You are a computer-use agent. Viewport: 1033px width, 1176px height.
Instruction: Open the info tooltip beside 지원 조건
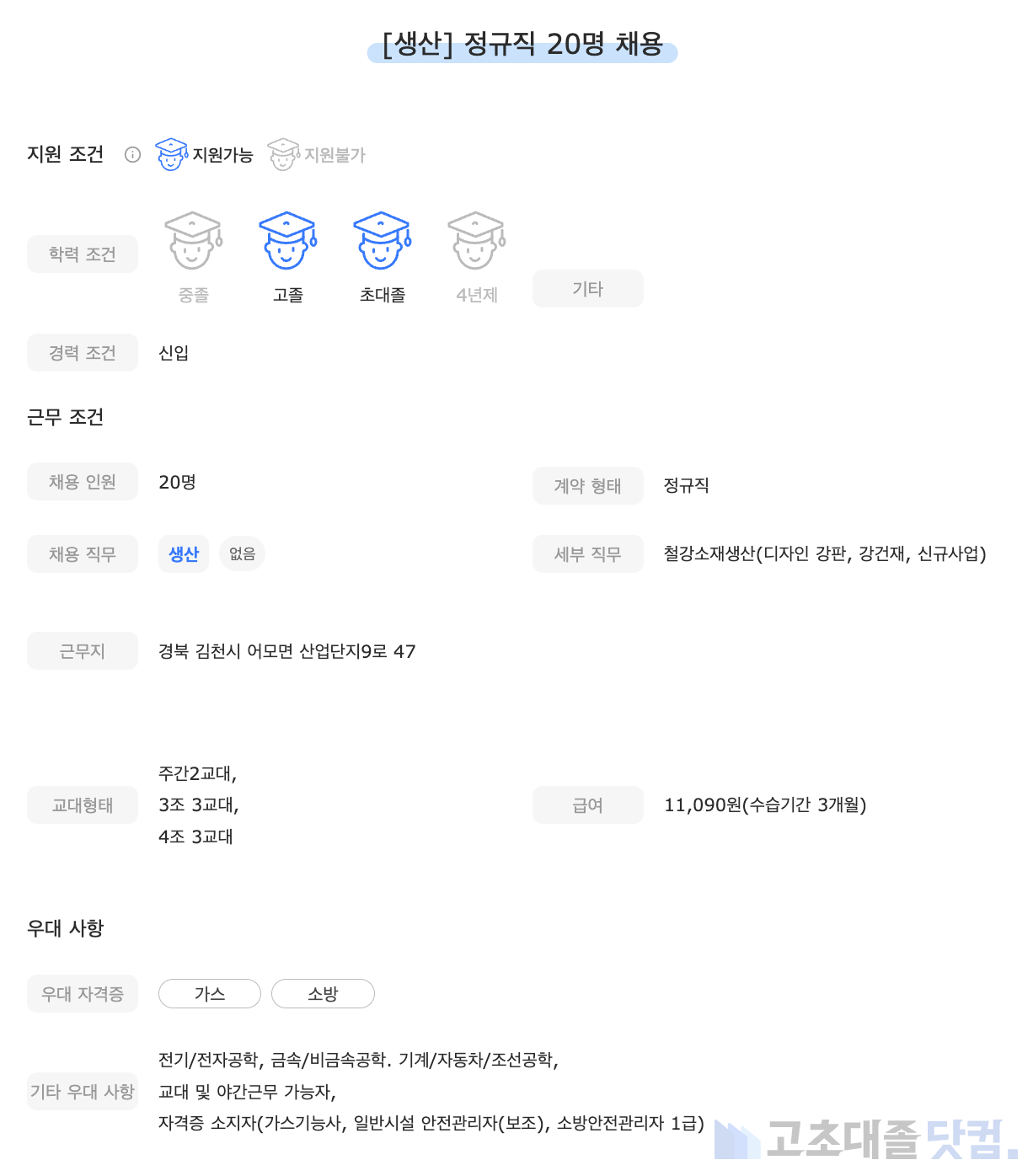pos(132,154)
